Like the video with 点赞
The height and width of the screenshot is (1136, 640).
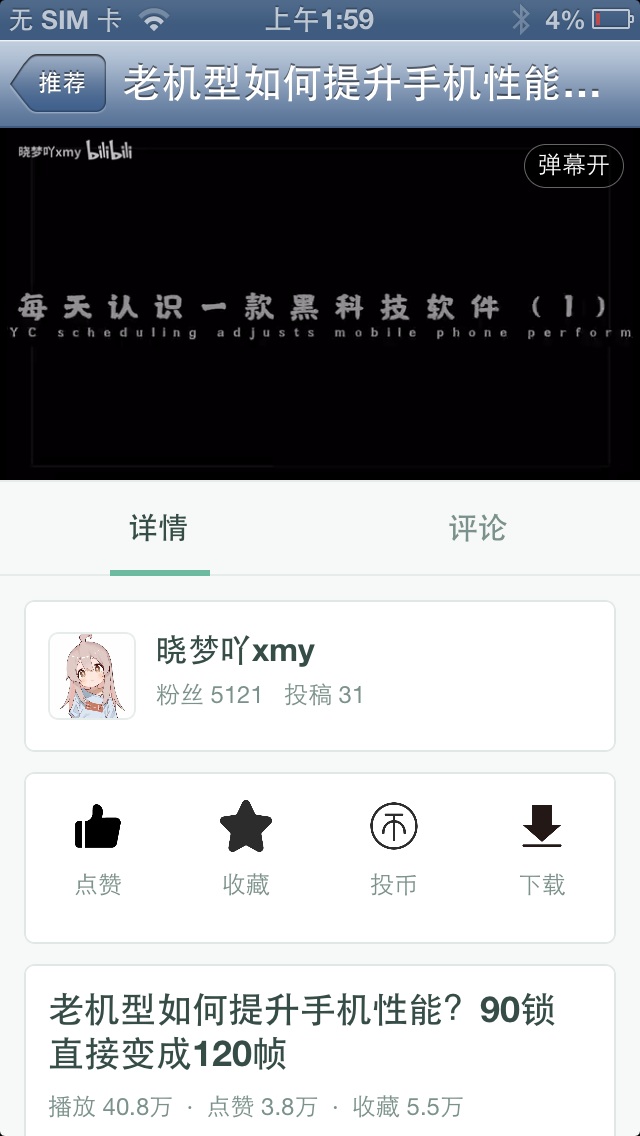(98, 852)
